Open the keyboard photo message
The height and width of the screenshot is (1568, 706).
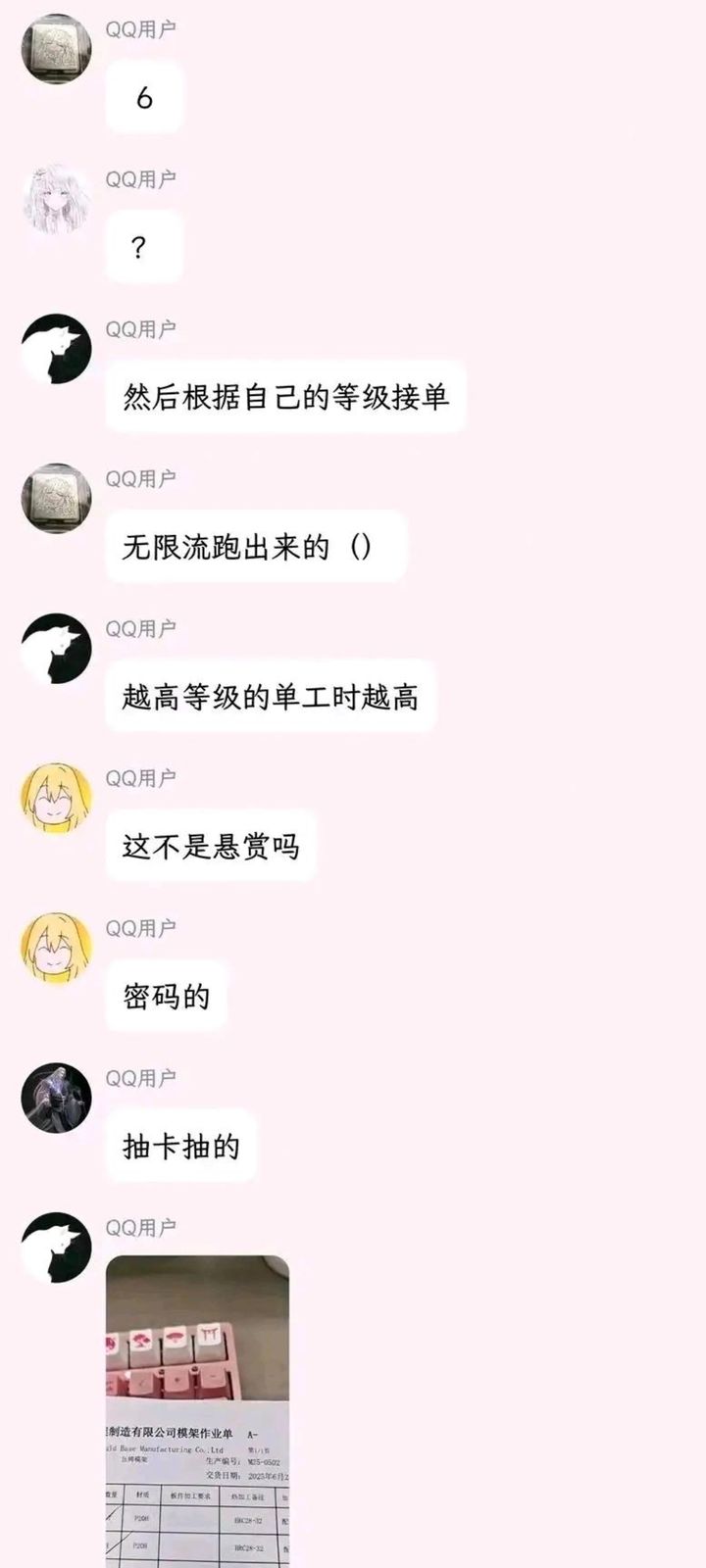click(197, 1409)
